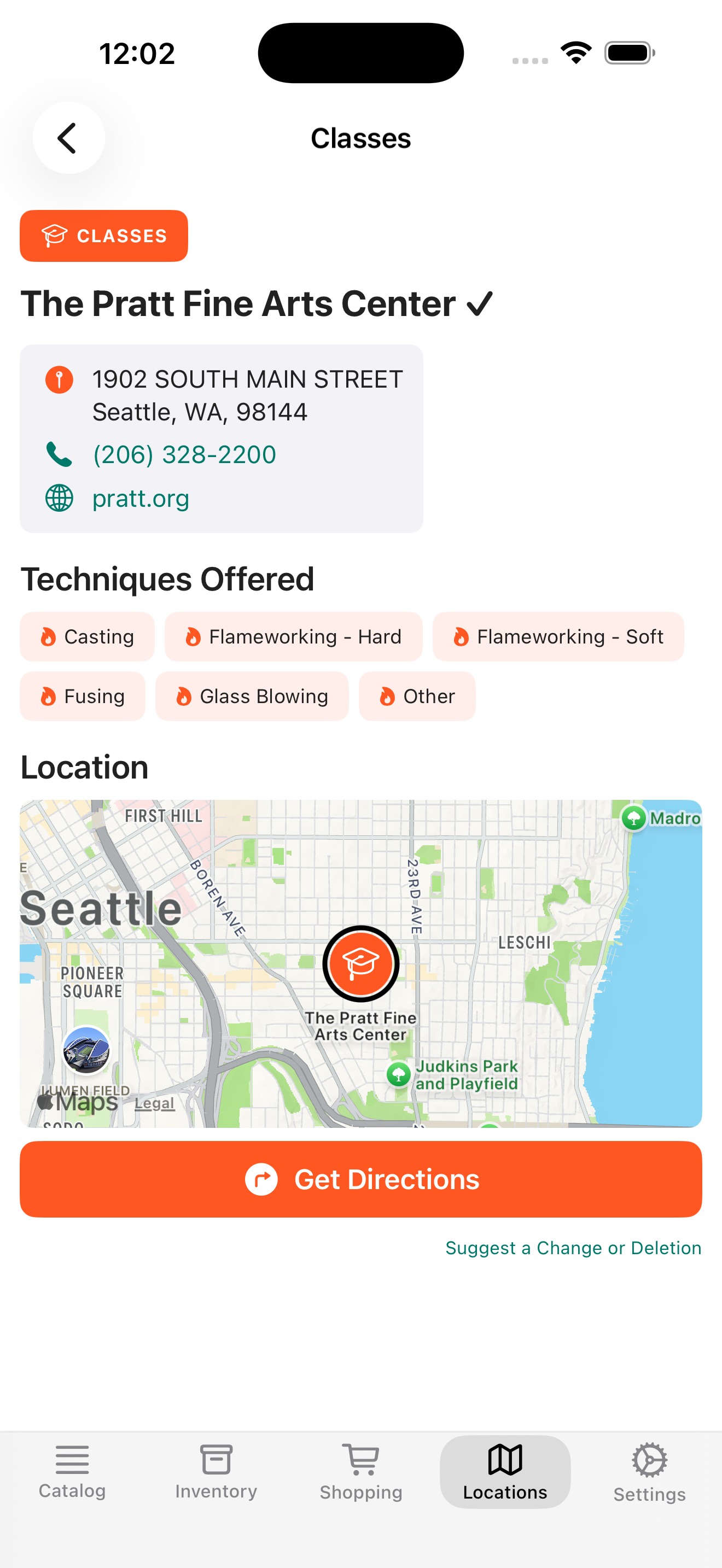Open the Settings tab

tap(649, 1472)
